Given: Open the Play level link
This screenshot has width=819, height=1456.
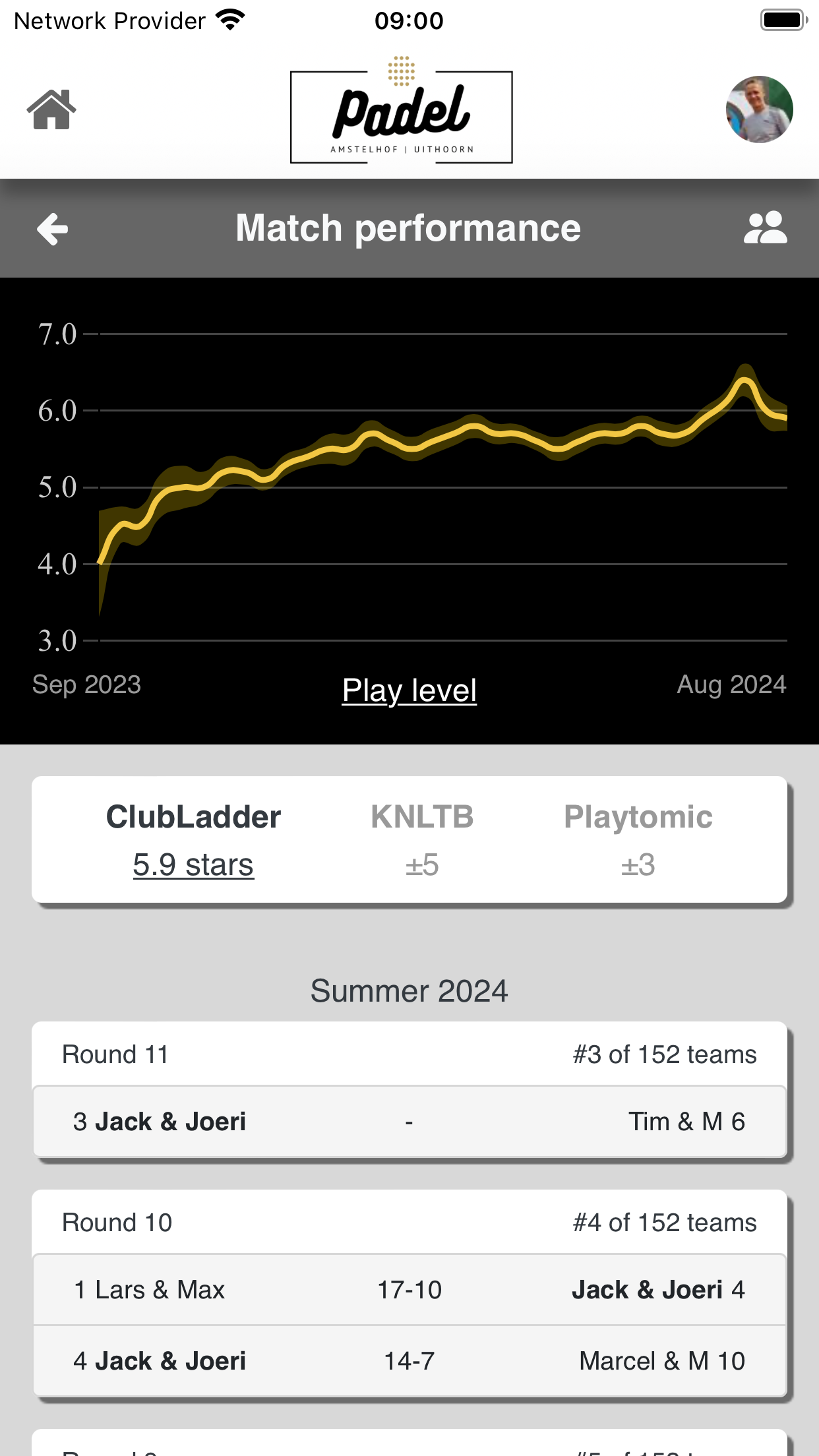Looking at the screenshot, I should click(x=409, y=690).
